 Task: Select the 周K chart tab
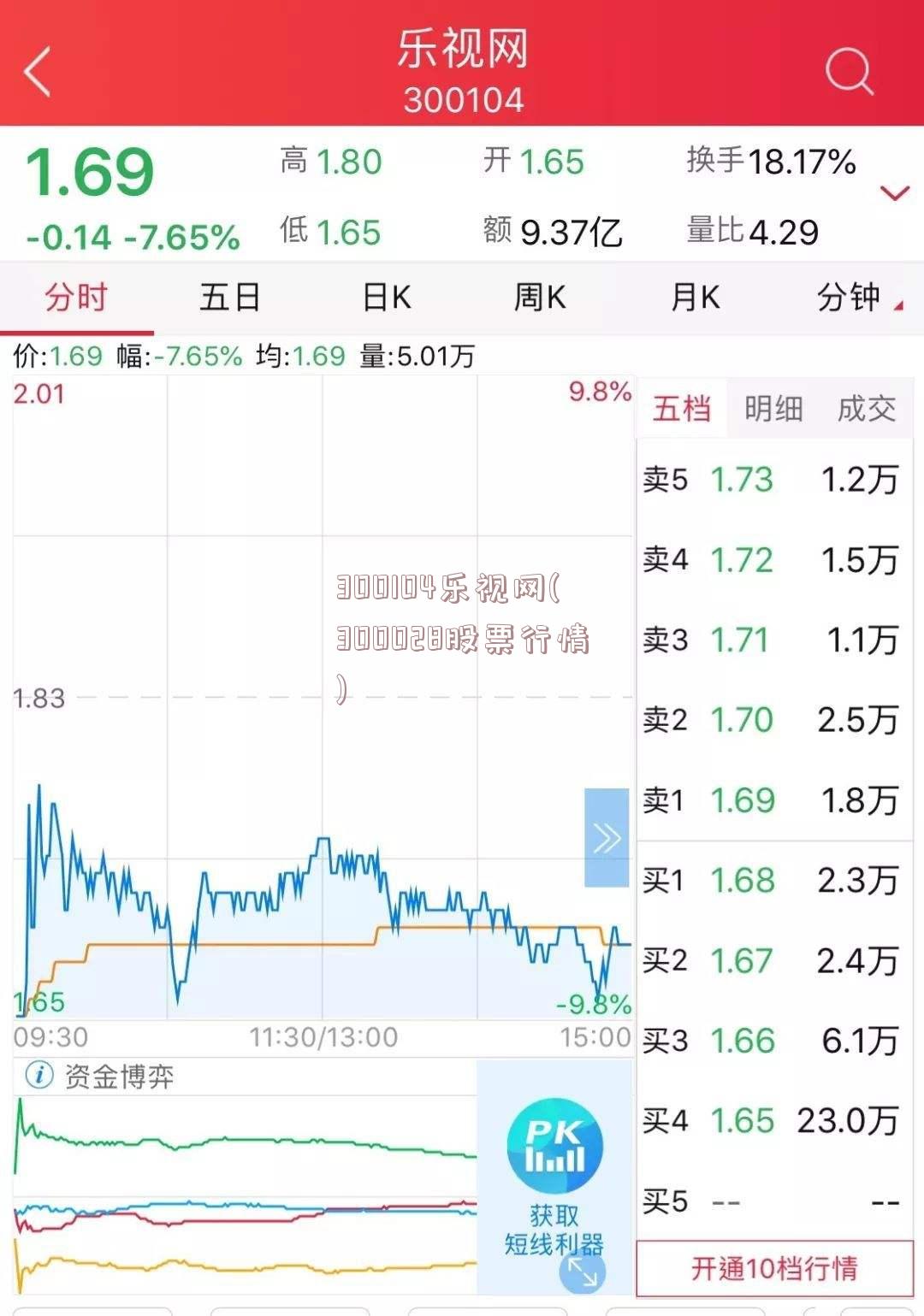point(539,298)
